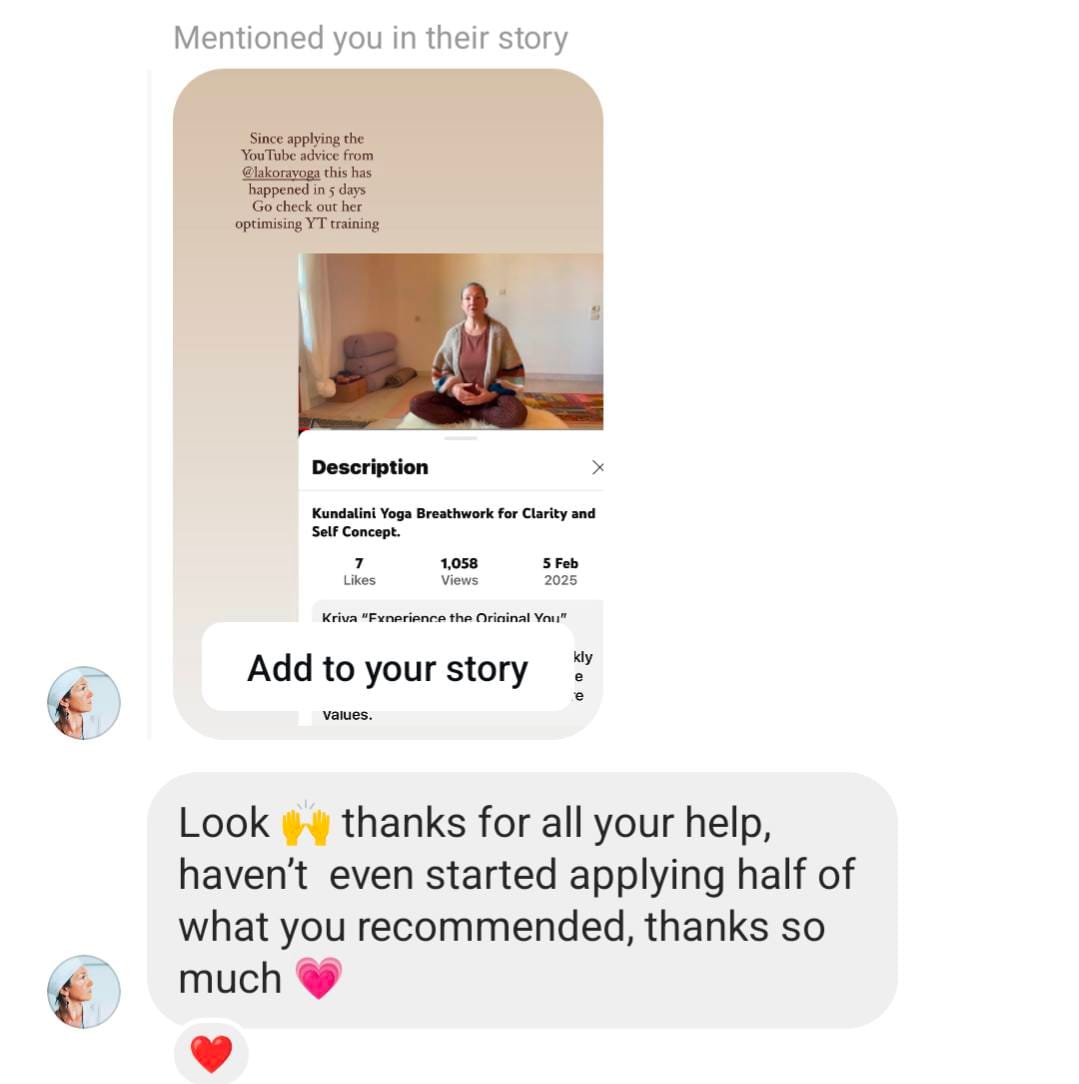Open the heart reaction under the message

coord(211,1054)
